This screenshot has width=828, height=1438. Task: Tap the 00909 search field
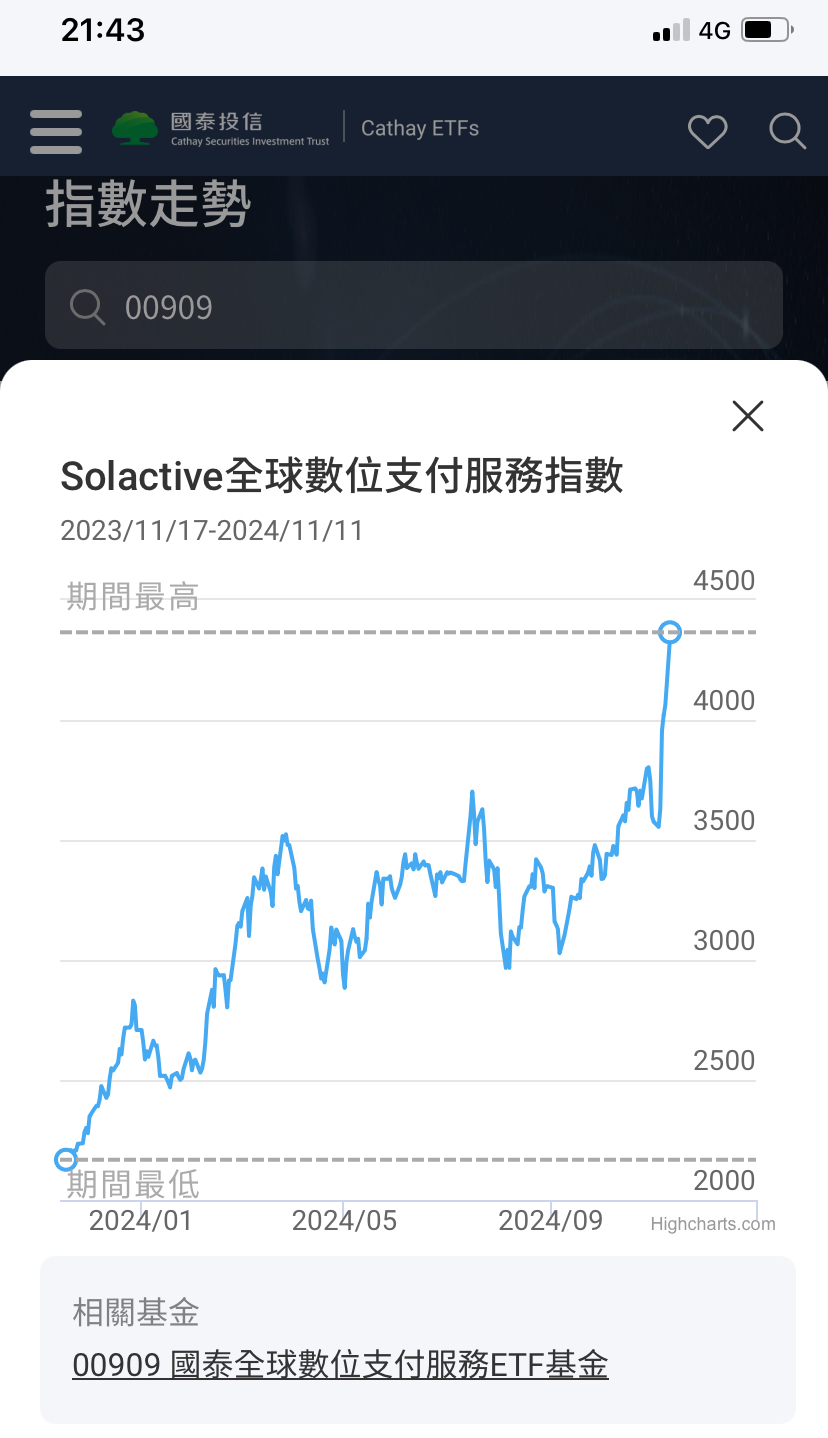point(413,306)
